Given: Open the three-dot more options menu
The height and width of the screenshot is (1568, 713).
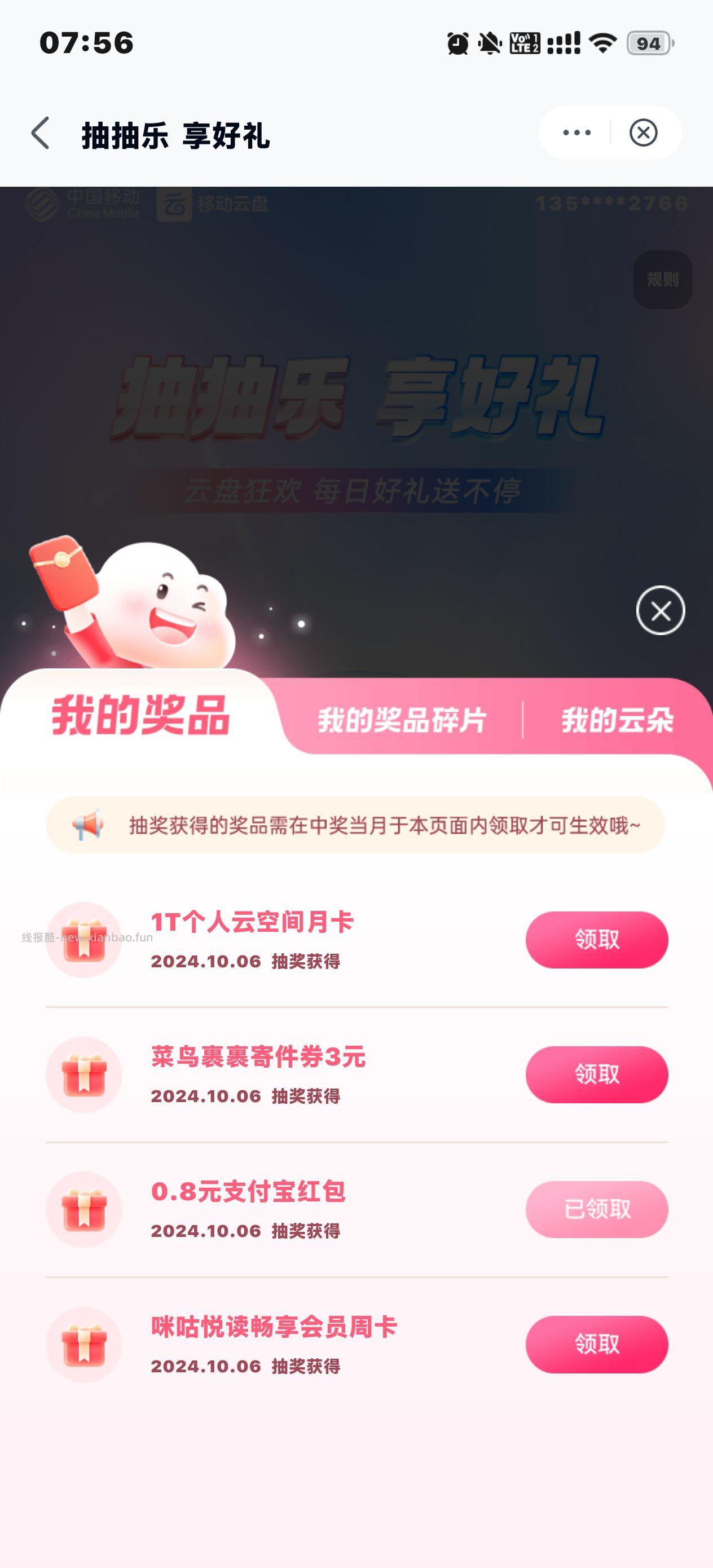Looking at the screenshot, I should coord(576,133).
